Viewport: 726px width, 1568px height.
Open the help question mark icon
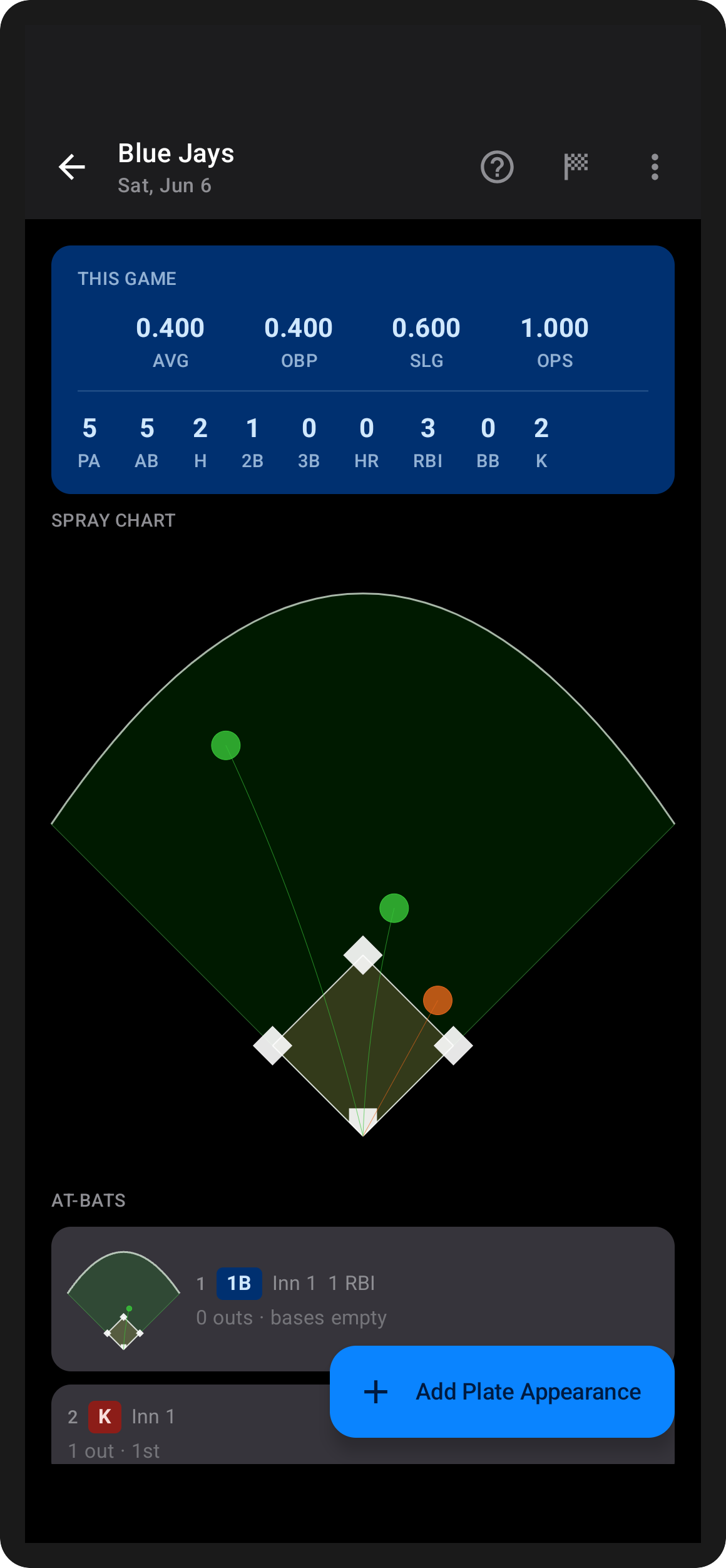(497, 167)
